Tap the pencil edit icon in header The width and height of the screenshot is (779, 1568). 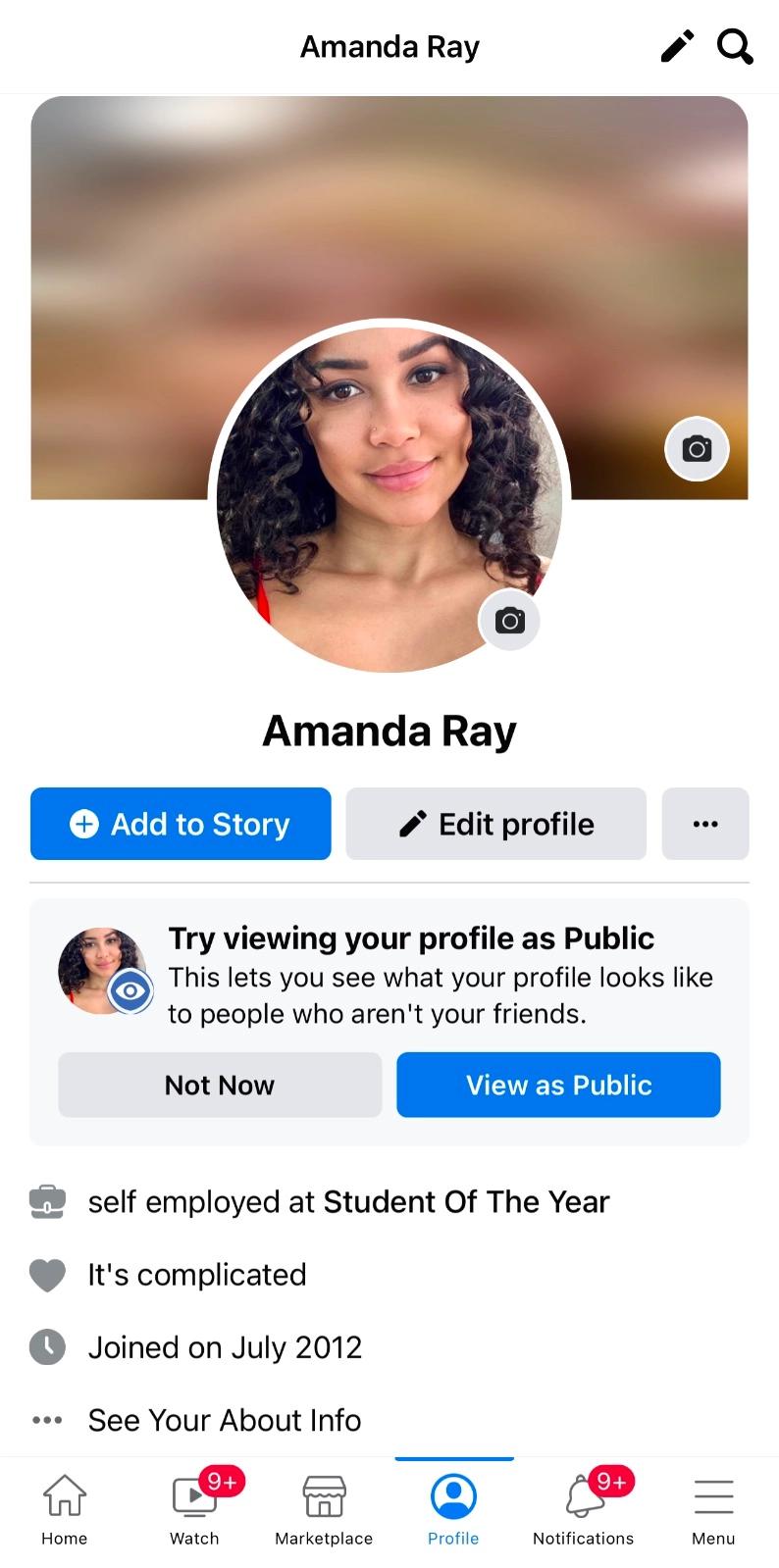point(677,46)
